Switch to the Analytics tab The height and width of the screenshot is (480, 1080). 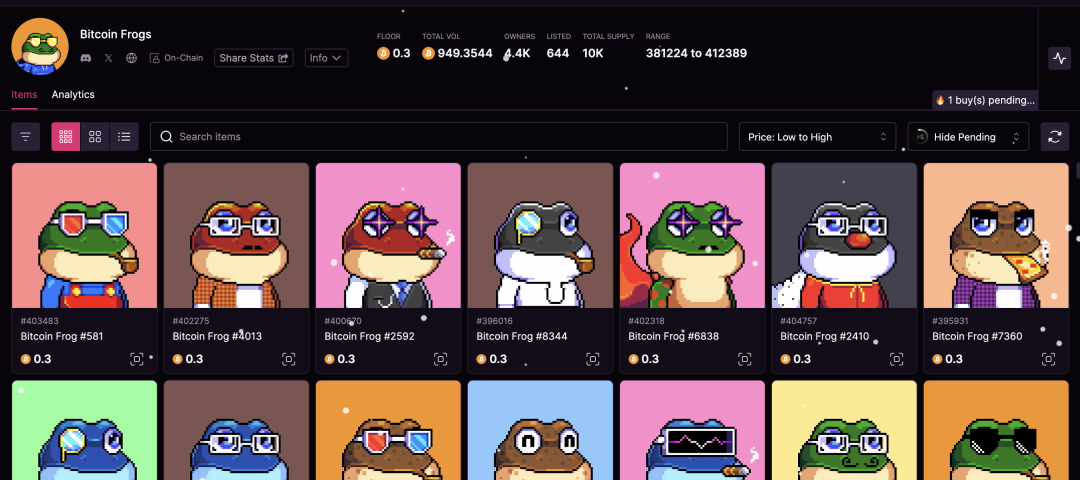(73, 95)
